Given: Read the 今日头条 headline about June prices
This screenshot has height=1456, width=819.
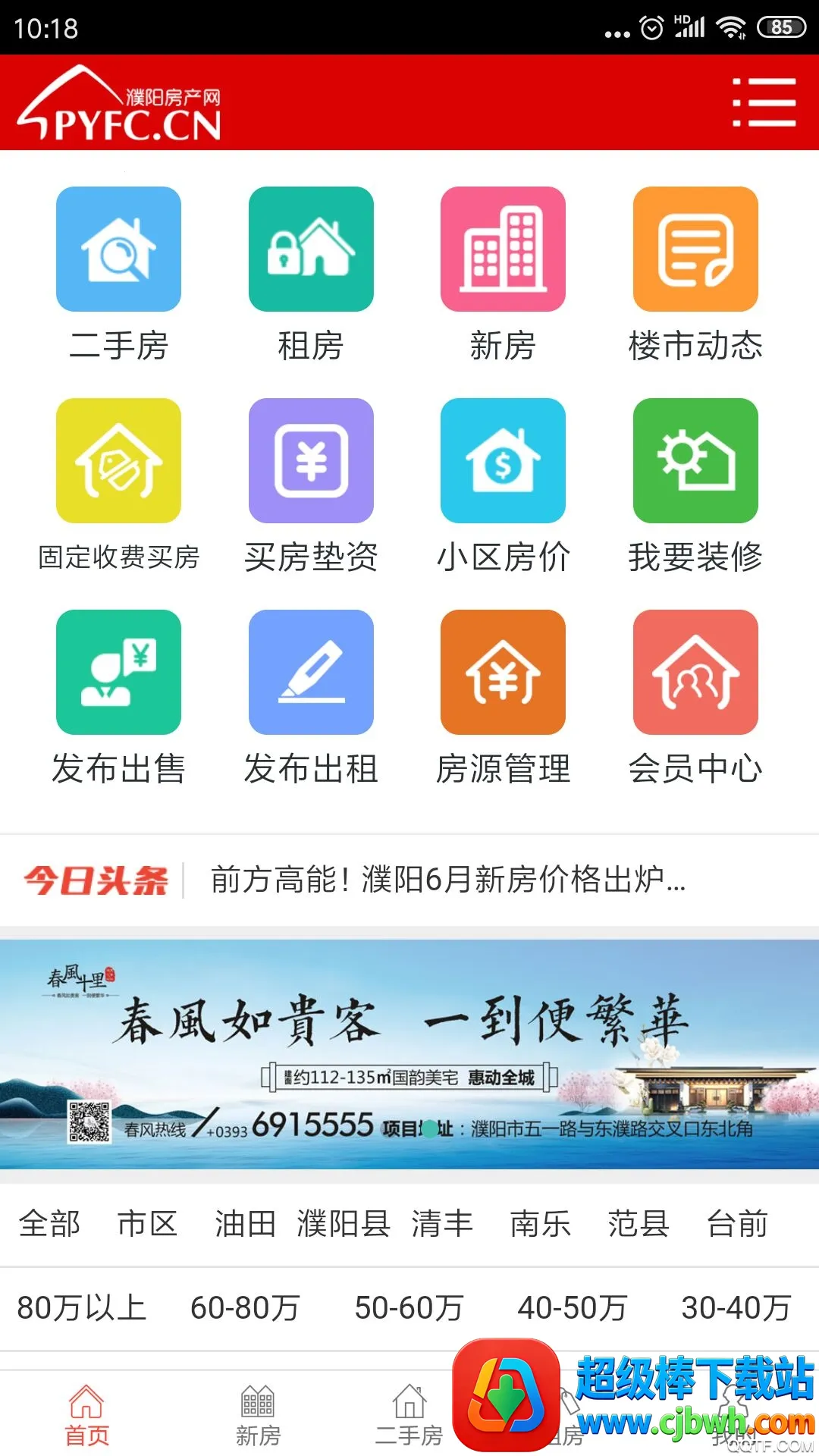Looking at the screenshot, I should click(447, 880).
